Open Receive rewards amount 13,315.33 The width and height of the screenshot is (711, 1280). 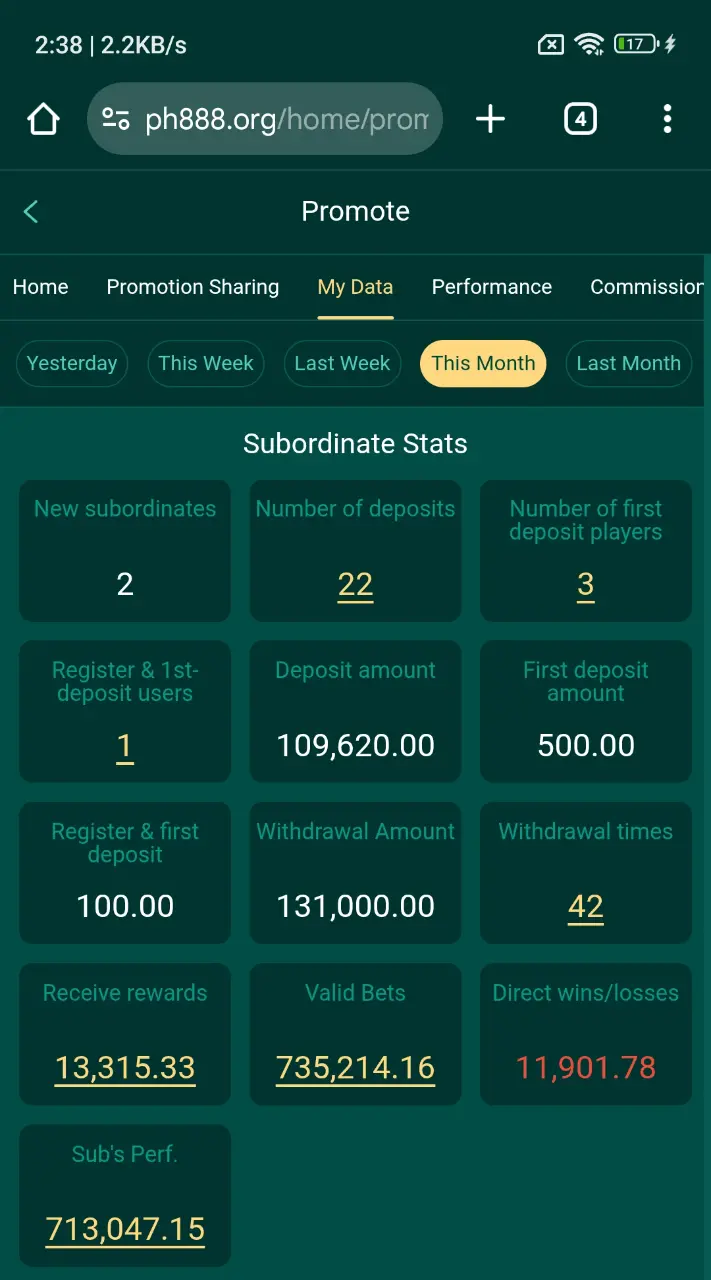coord(125,1068)
